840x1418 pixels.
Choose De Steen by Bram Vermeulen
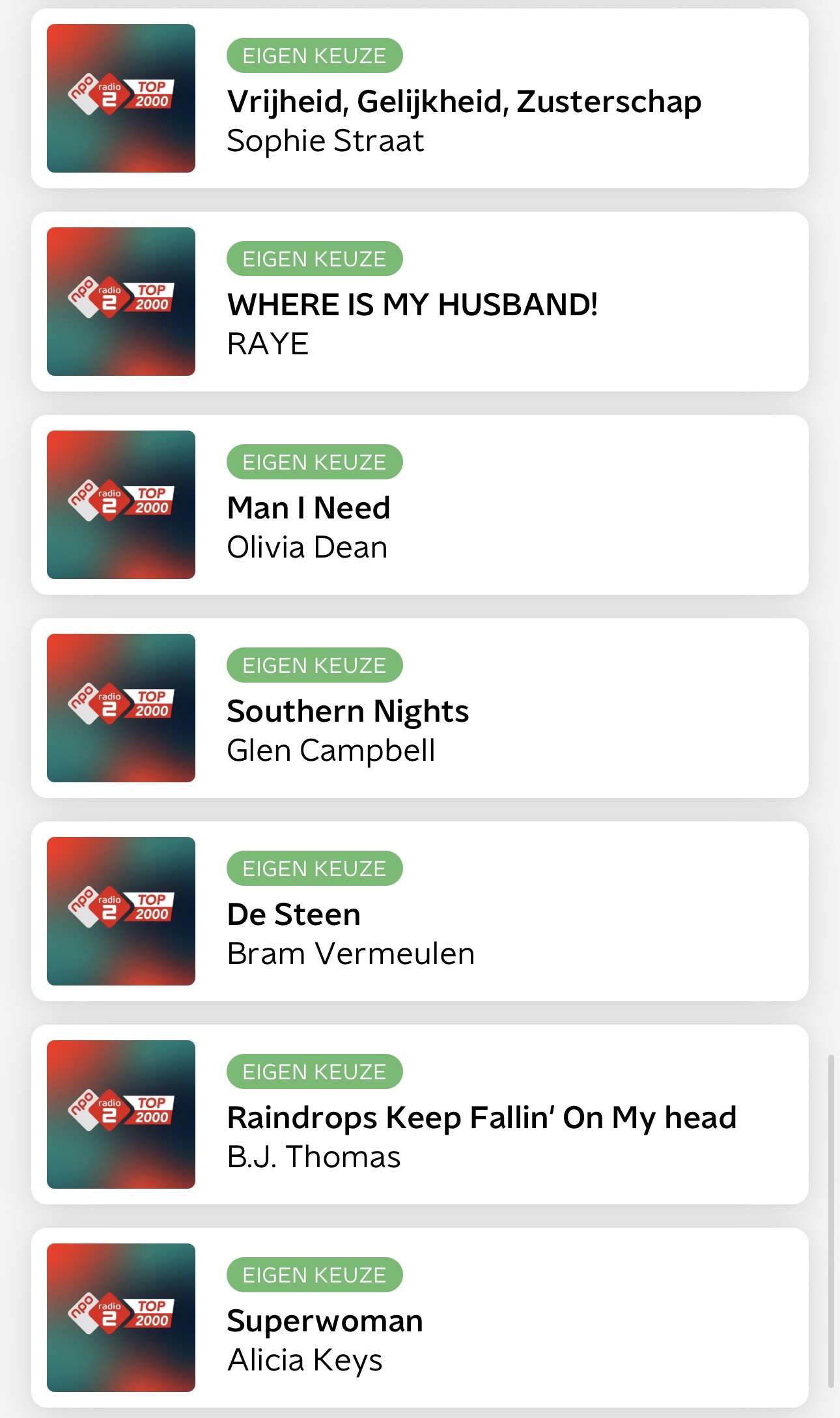(x=419, y=912)
